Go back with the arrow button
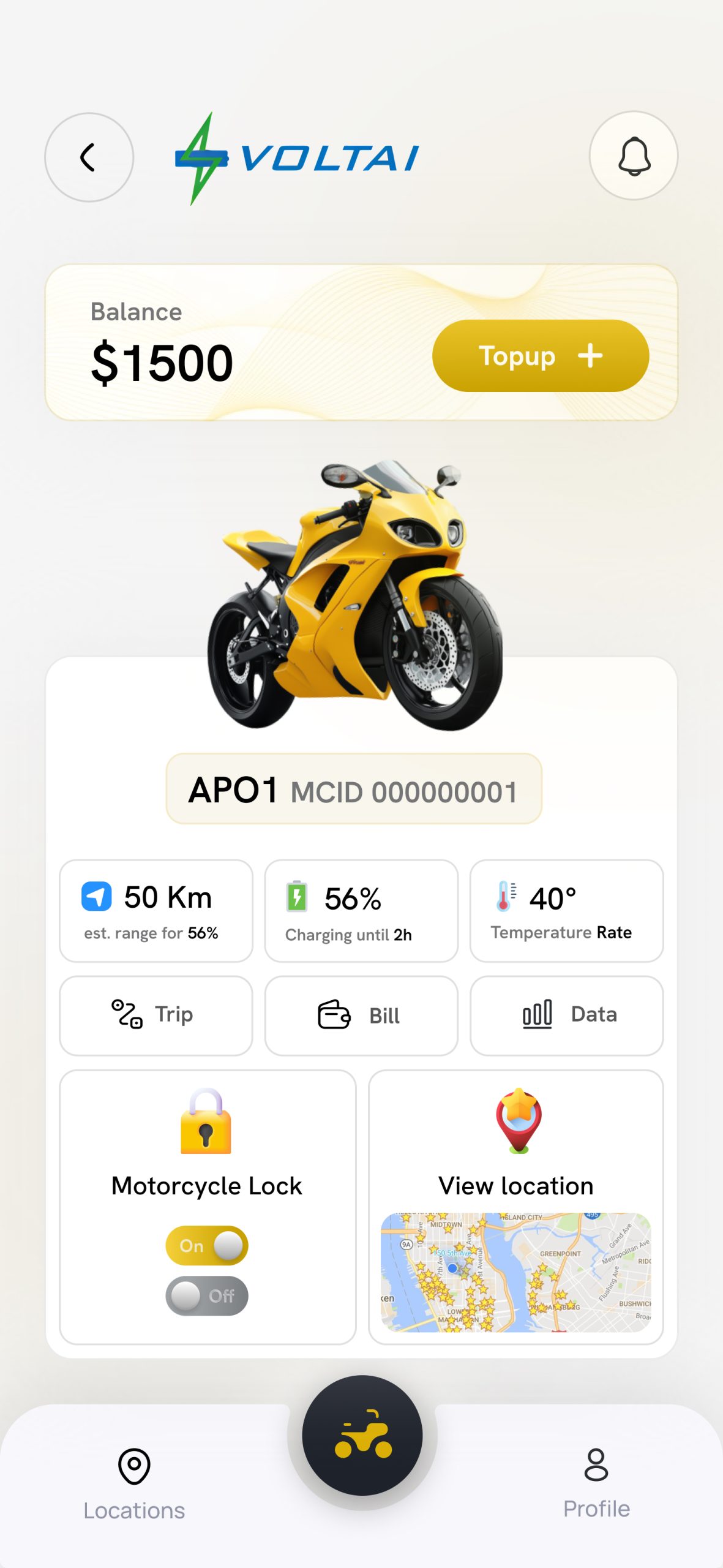This screenshot has height=1568, width=723. pyautogui.click(x=89, y=157)
